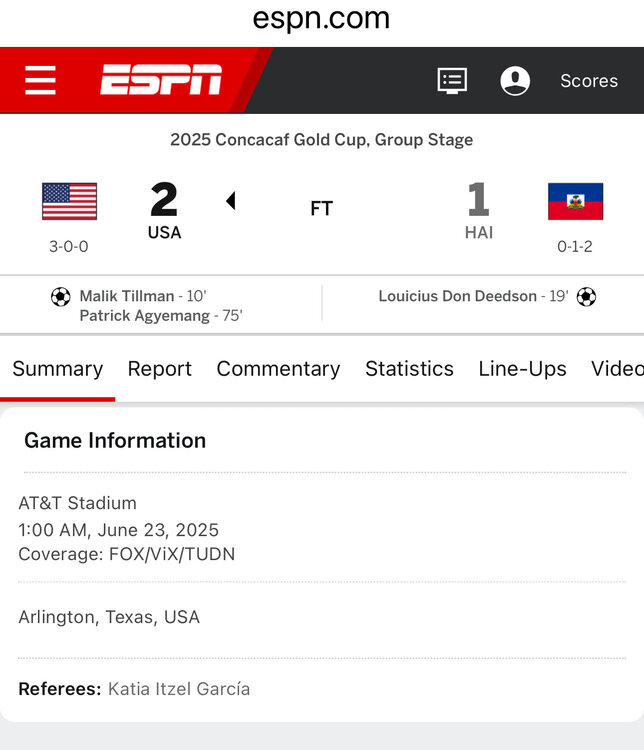The image size is (644, 750).
Task: Open the user profile icon
Action: coord(515,81)
